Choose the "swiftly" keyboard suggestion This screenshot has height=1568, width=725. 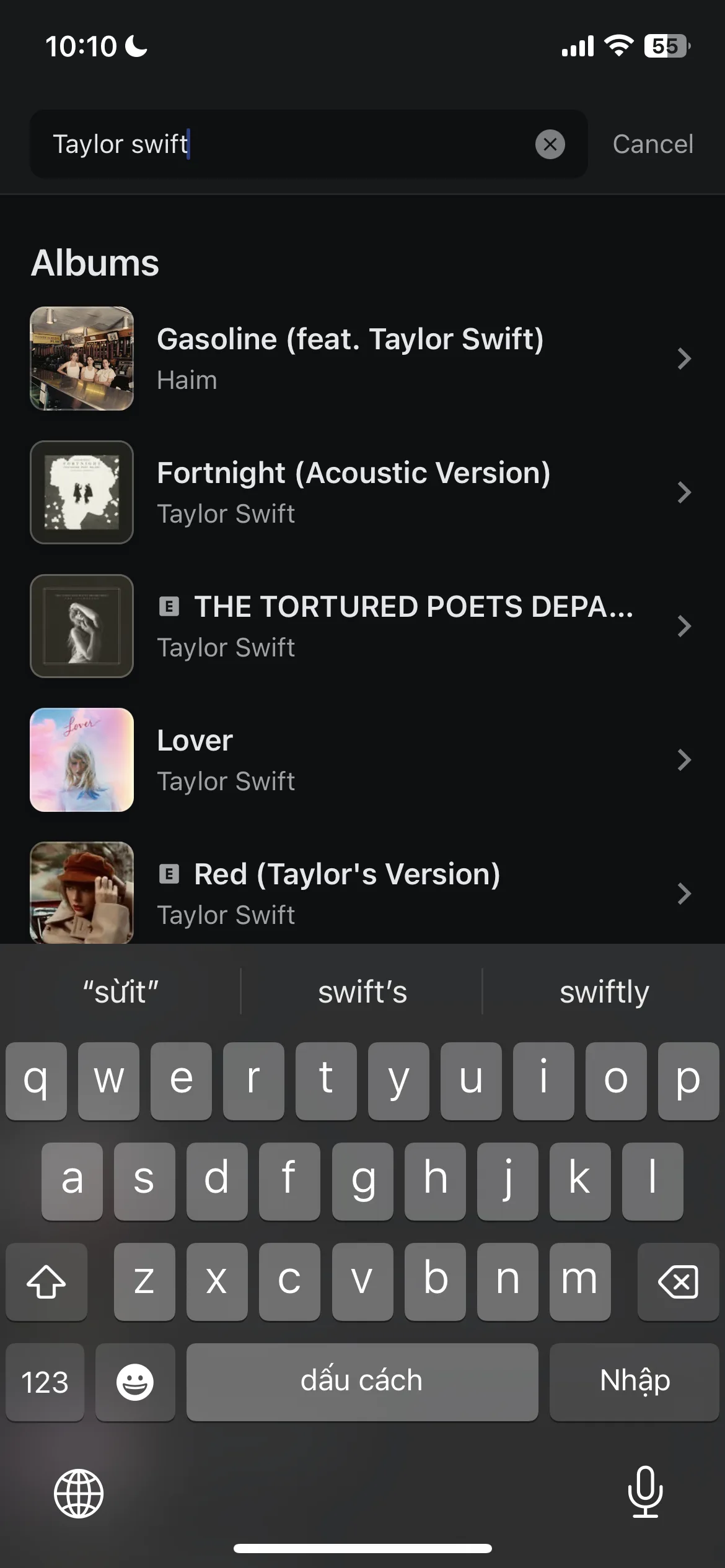[x=604, y=991]
